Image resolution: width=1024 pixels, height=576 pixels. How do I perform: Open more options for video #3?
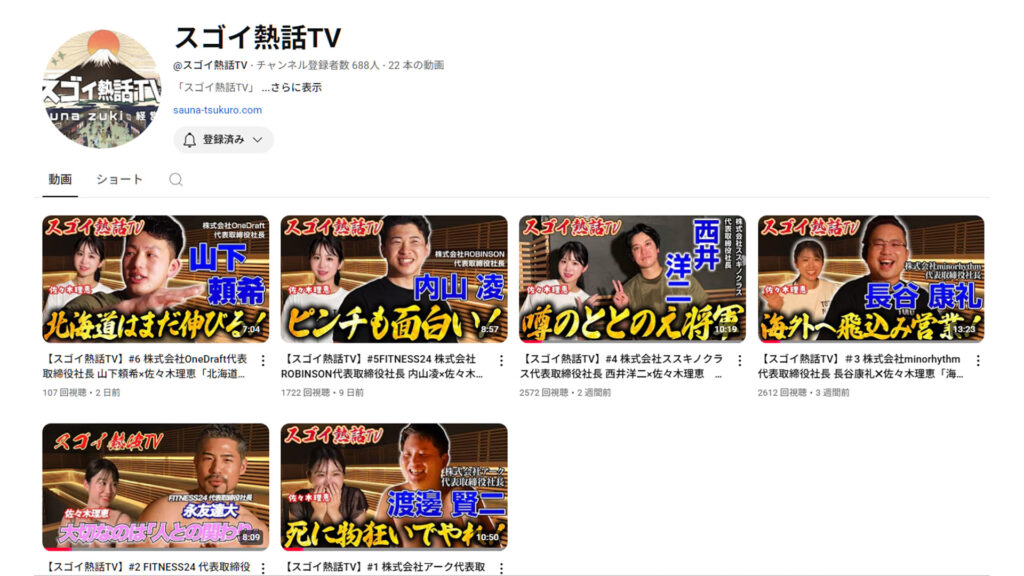tap(978, 360)
